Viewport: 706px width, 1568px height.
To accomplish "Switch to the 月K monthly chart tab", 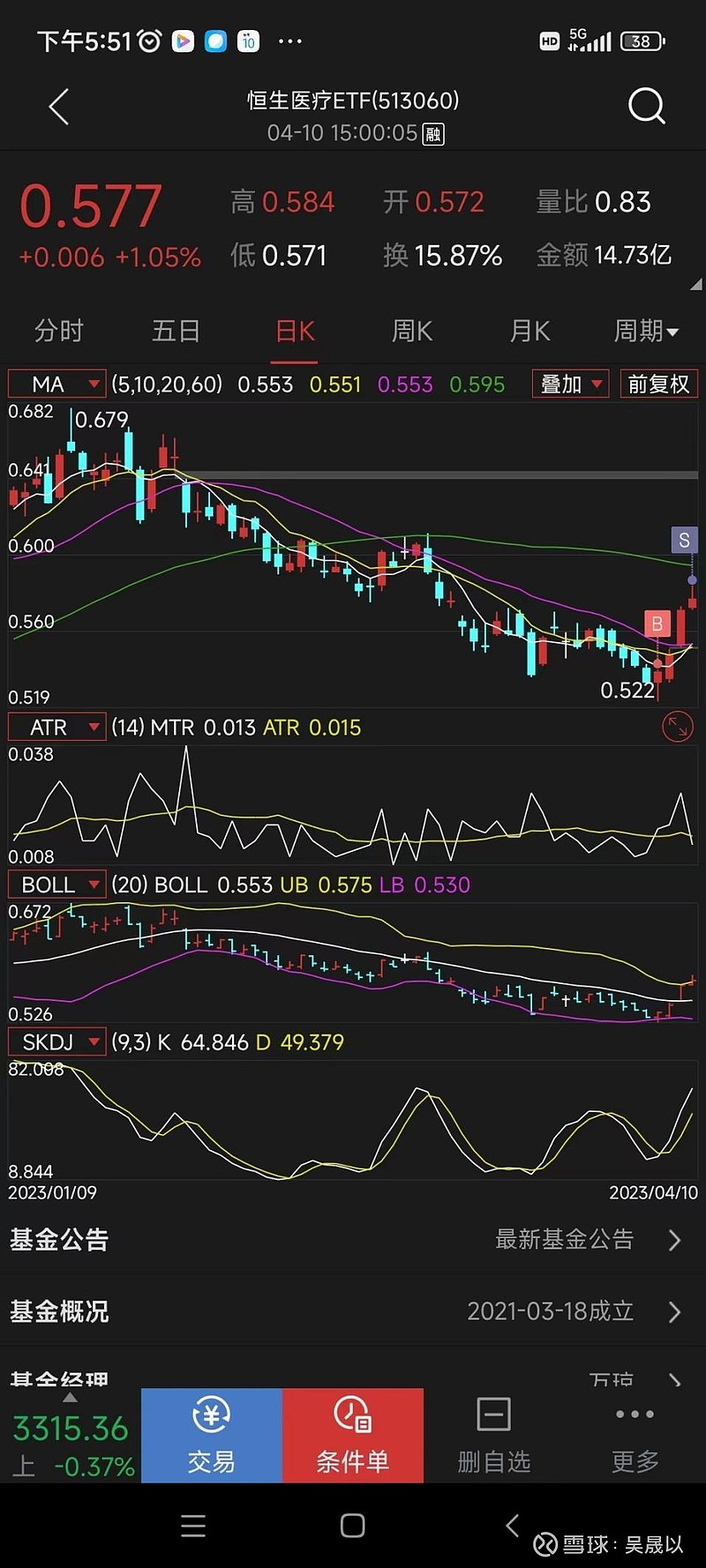I will coord(528,331).
